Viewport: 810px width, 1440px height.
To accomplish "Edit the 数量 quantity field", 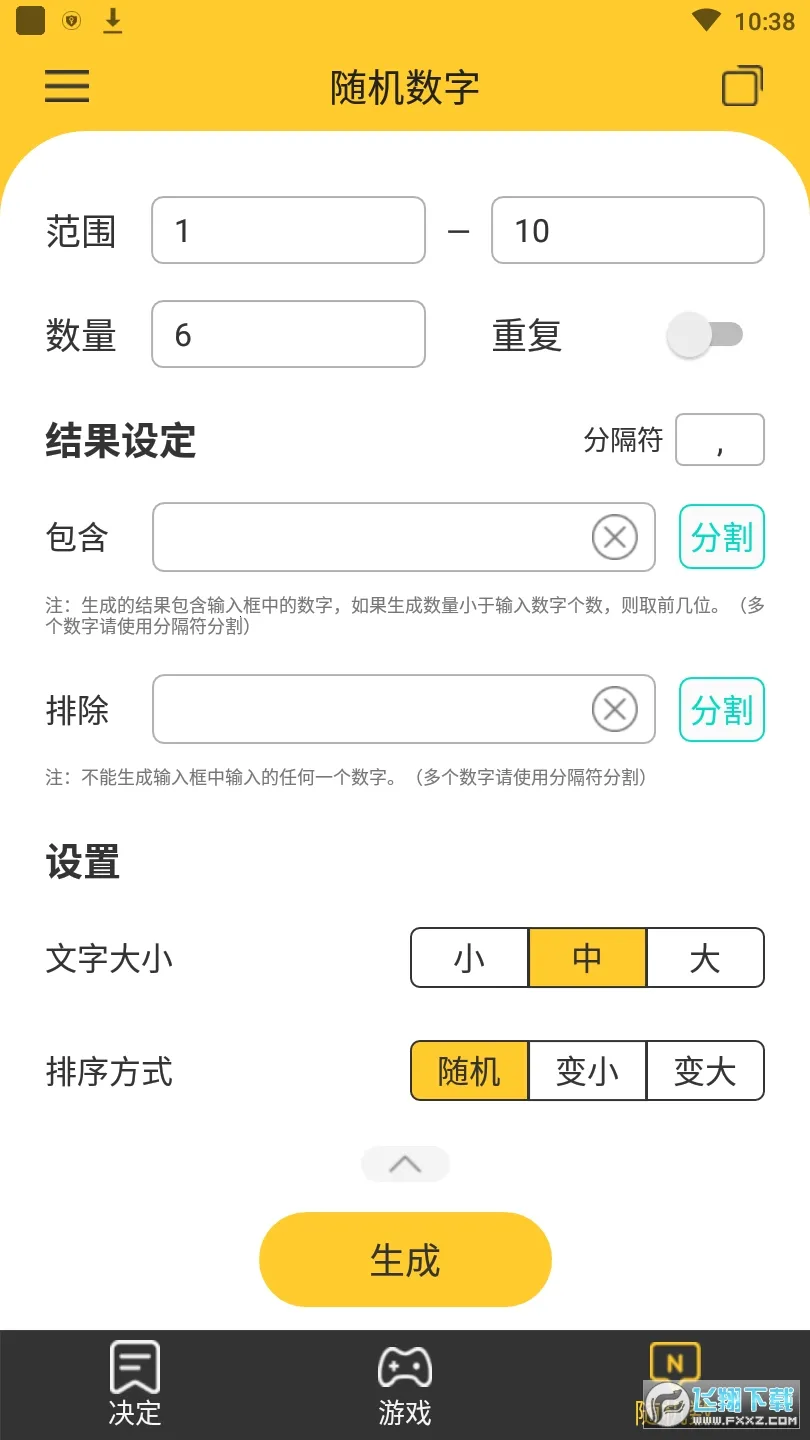I will pyautogui.click(x=288, y=335).
